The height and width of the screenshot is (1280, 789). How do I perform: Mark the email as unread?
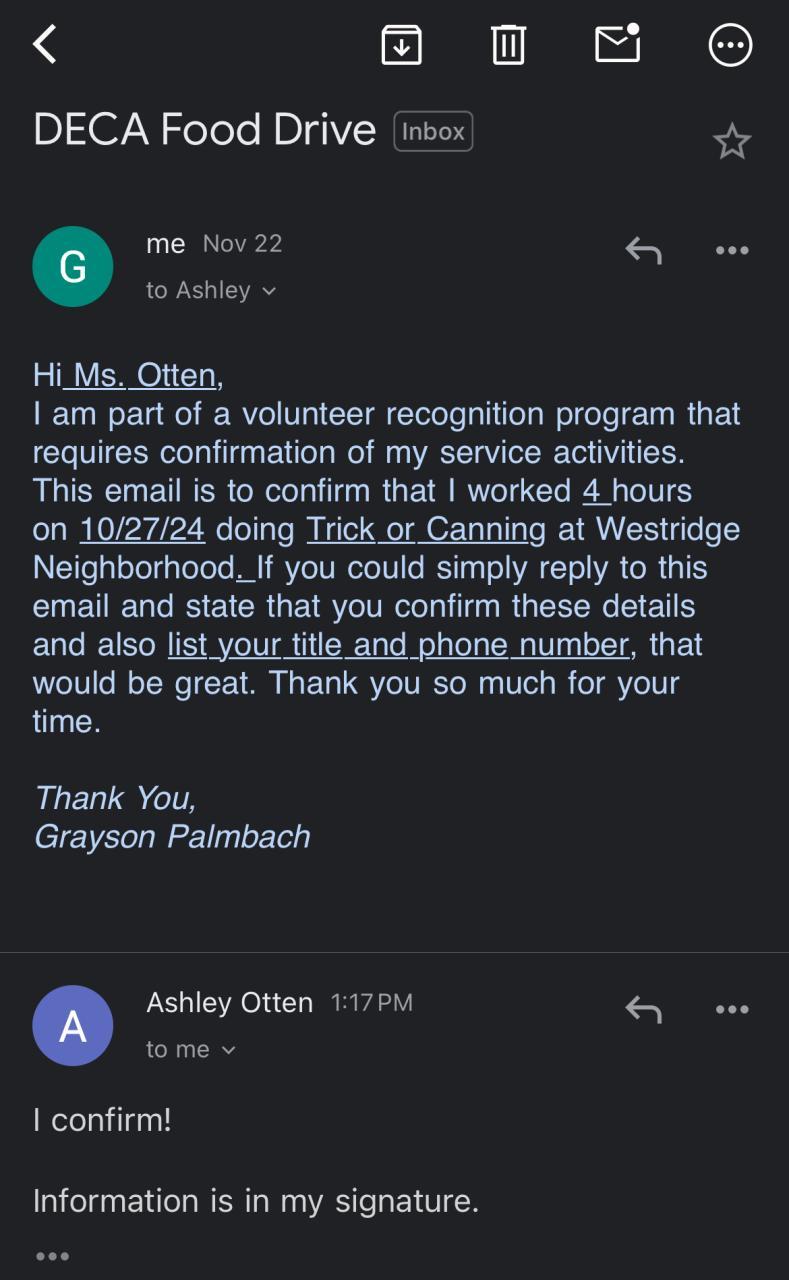(x=617, y=44)
